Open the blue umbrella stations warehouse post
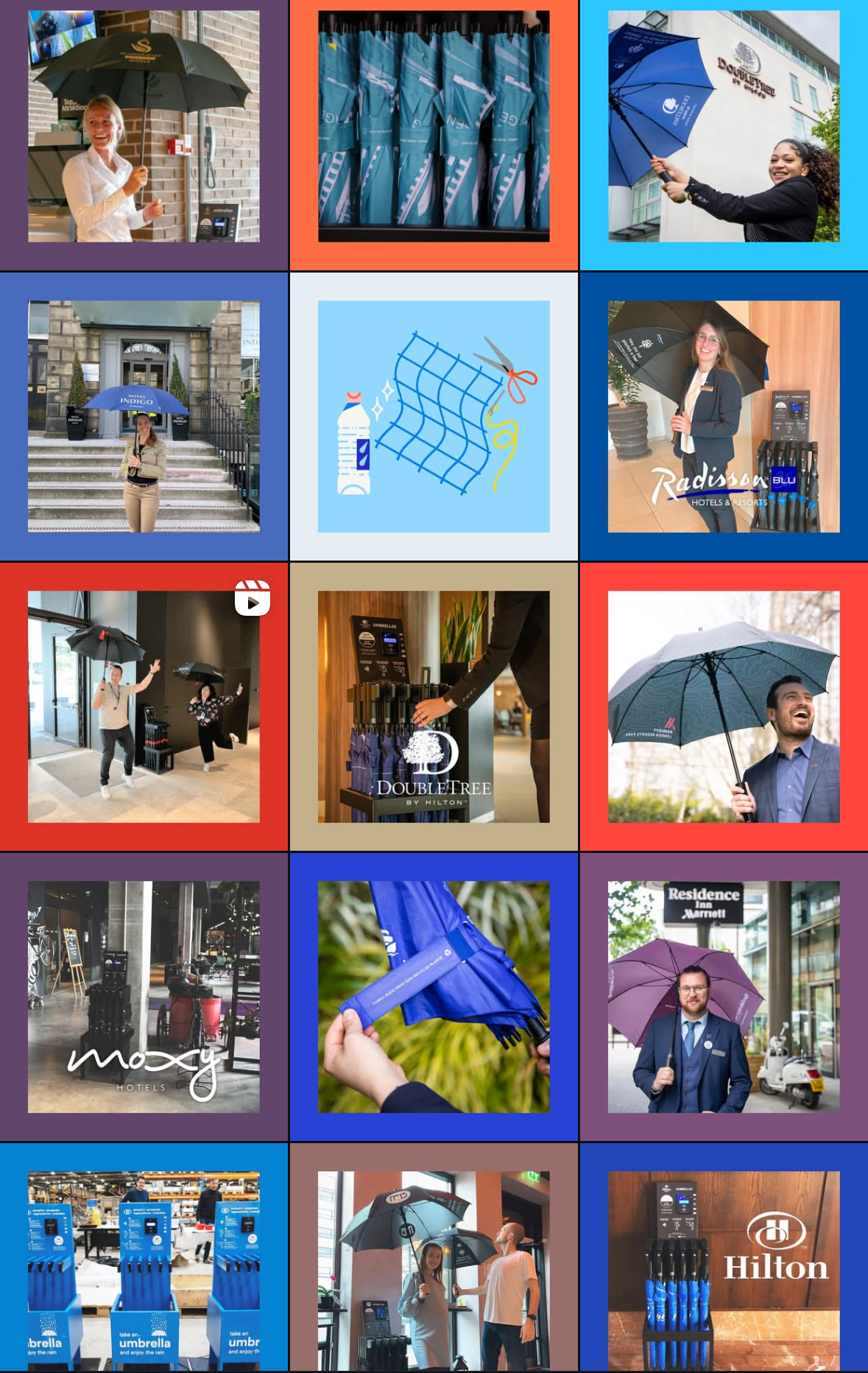Image resolution: width=868 pixels, height=1373 pixels. (144, 1271)
